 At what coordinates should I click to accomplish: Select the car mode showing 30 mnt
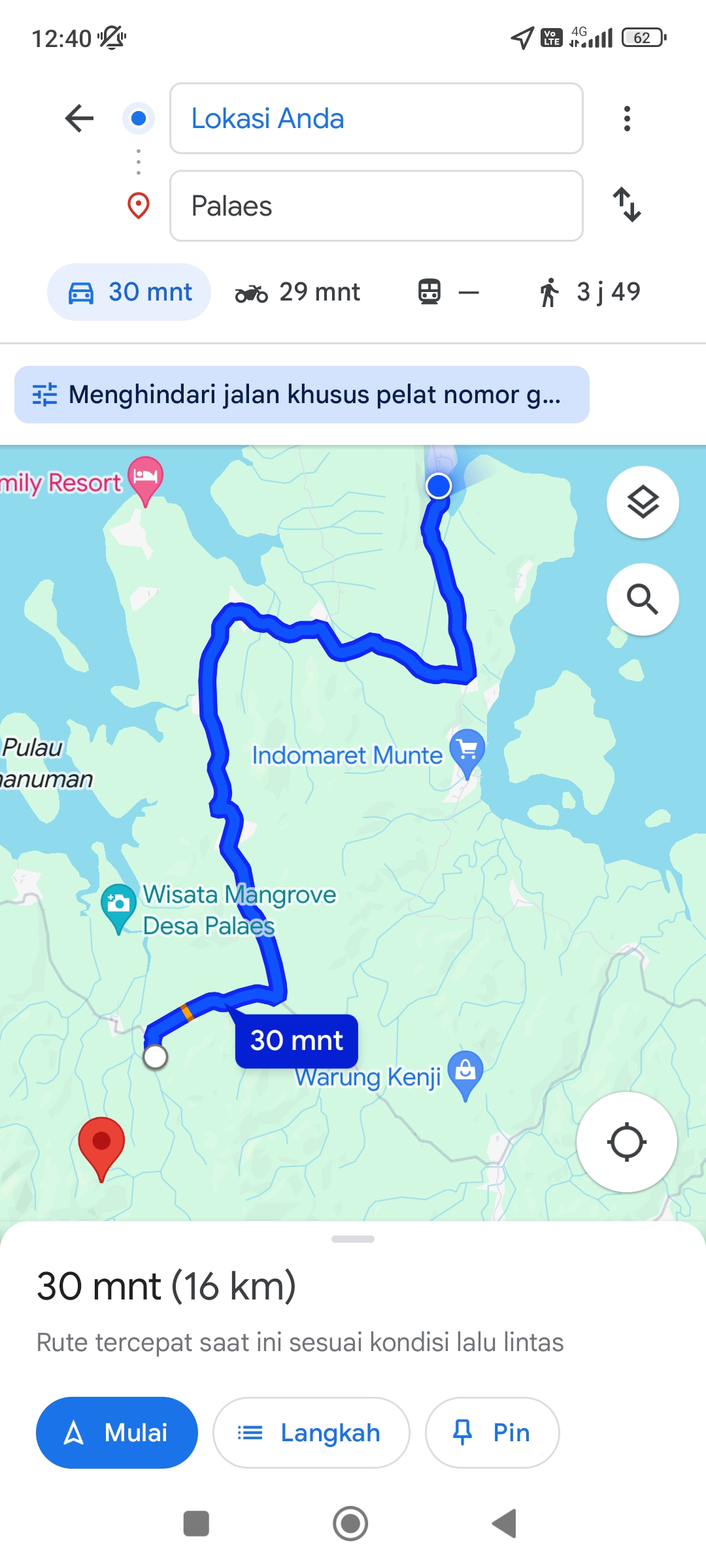point(129,292)
